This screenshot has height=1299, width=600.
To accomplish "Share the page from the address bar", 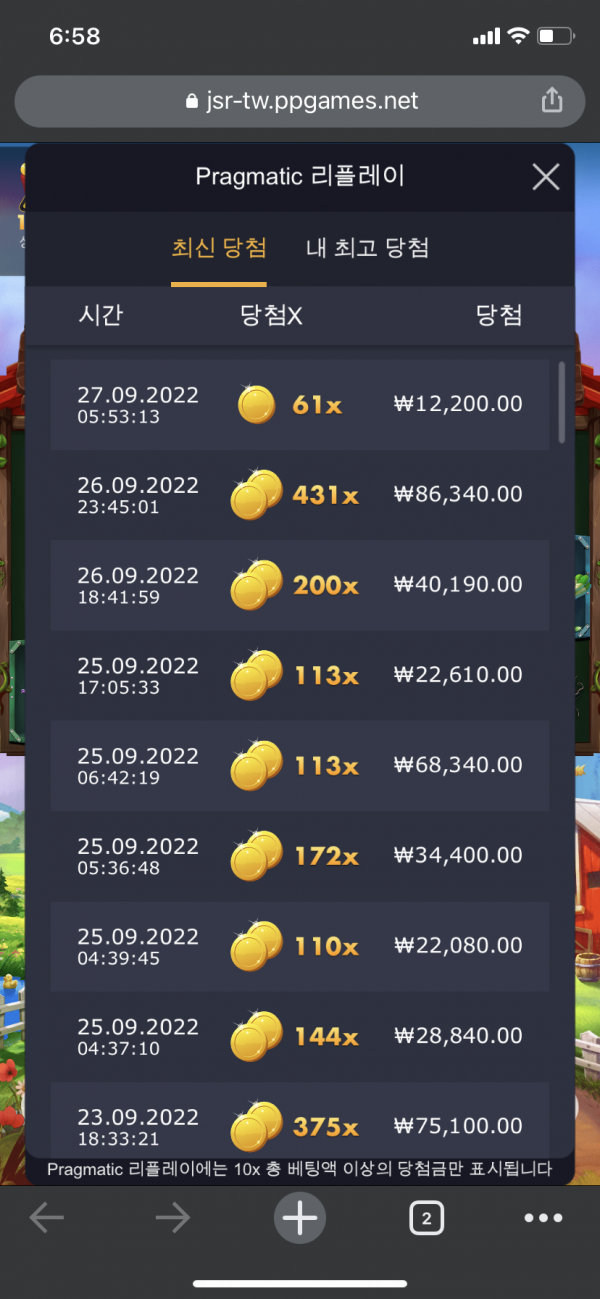I will click(551, 100).
